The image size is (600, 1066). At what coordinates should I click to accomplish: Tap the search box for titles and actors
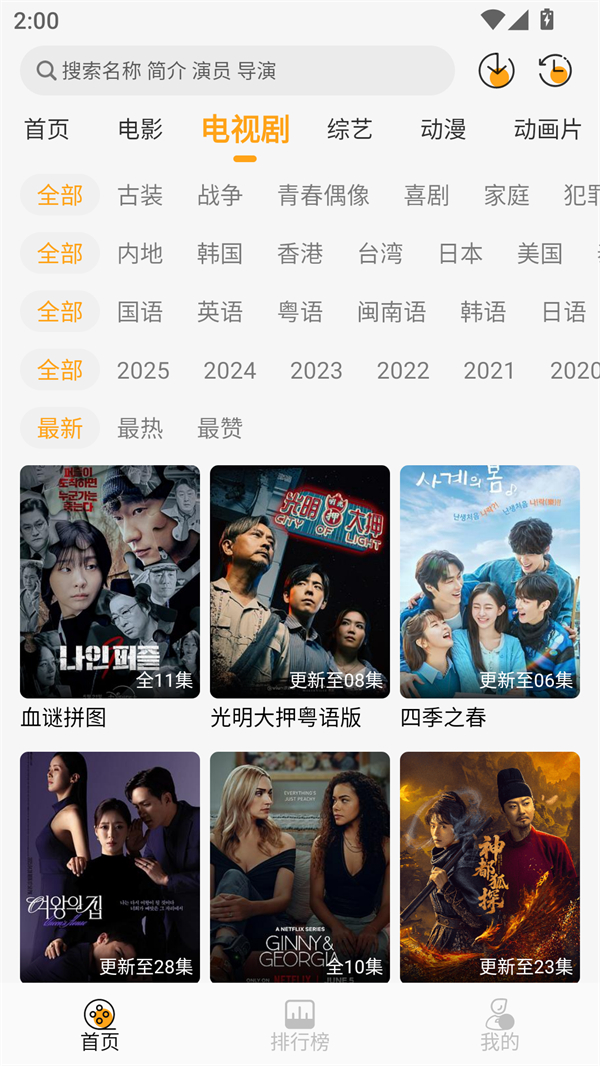click(237, 71)
